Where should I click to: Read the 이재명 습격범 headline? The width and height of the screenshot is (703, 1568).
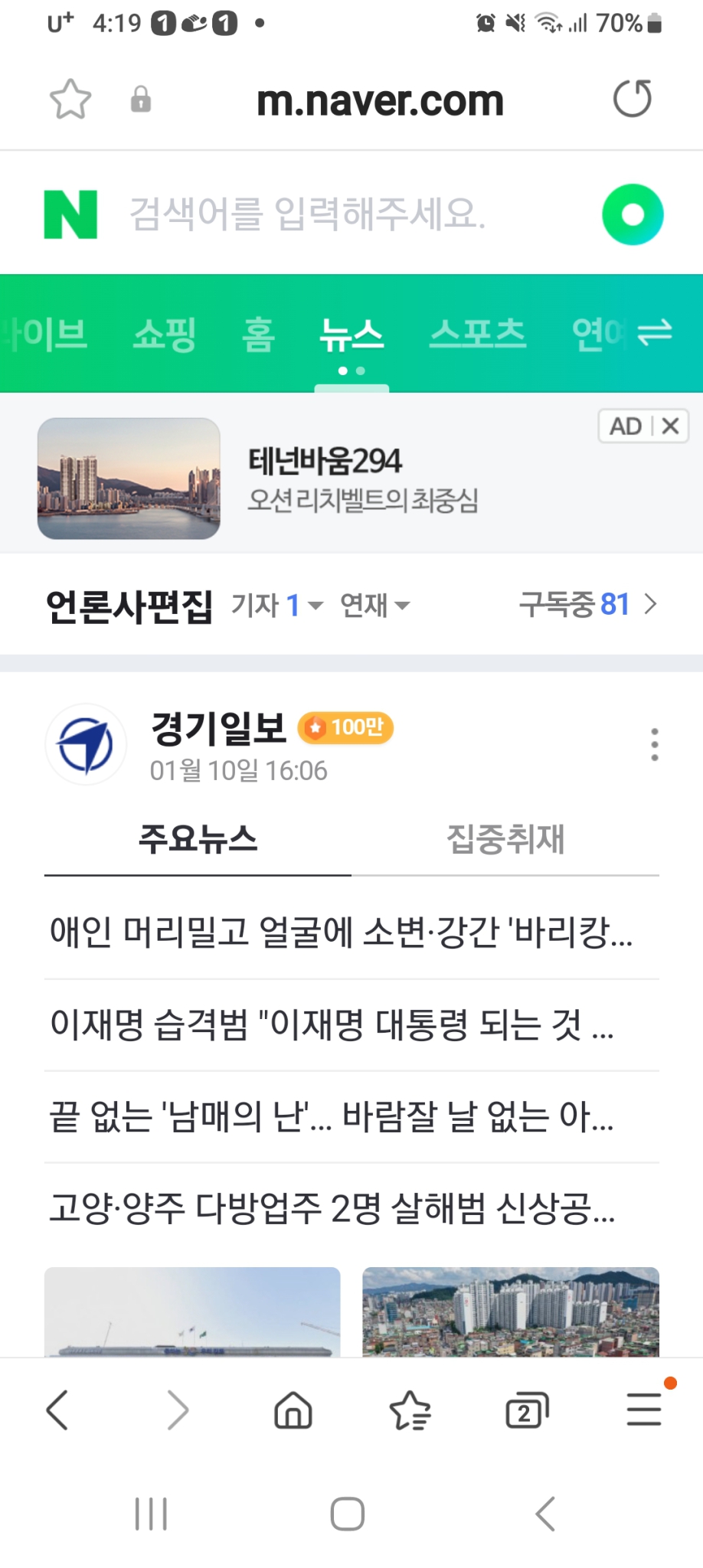332,1030
